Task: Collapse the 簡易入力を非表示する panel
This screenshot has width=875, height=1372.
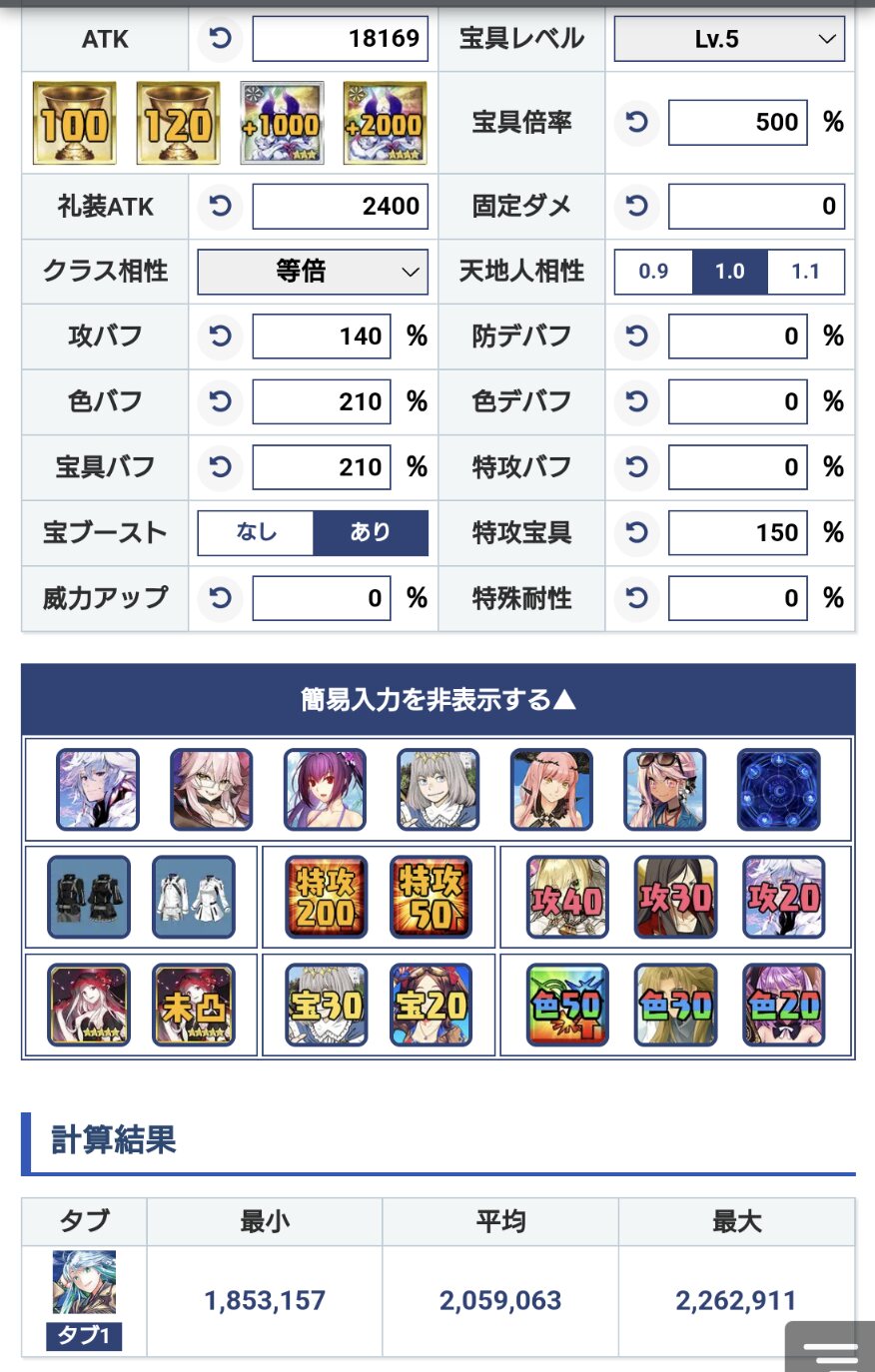Action: [438, 700]
